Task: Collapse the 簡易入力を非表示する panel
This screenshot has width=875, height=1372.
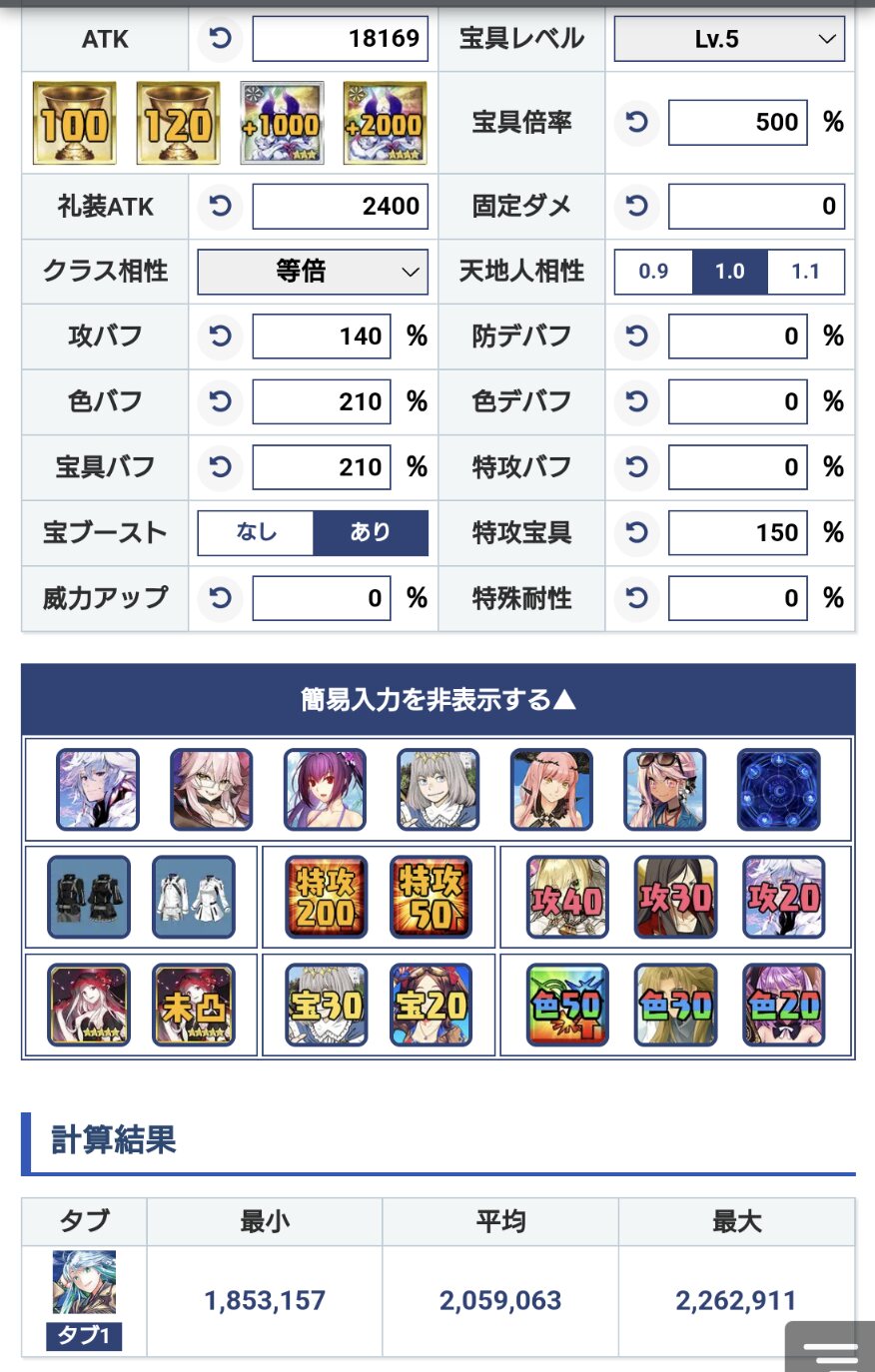Action: [438, 700]
